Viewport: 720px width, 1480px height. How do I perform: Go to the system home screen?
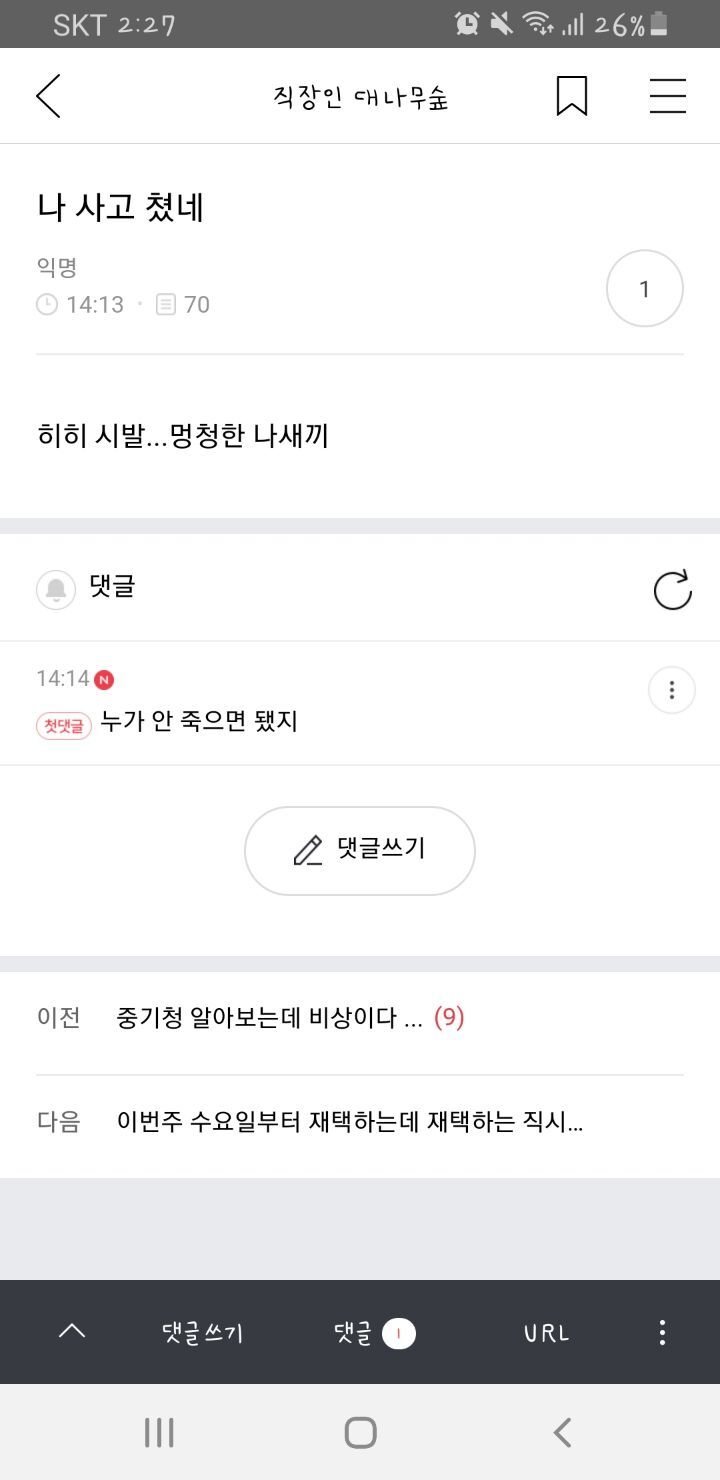pos(360,1432)
